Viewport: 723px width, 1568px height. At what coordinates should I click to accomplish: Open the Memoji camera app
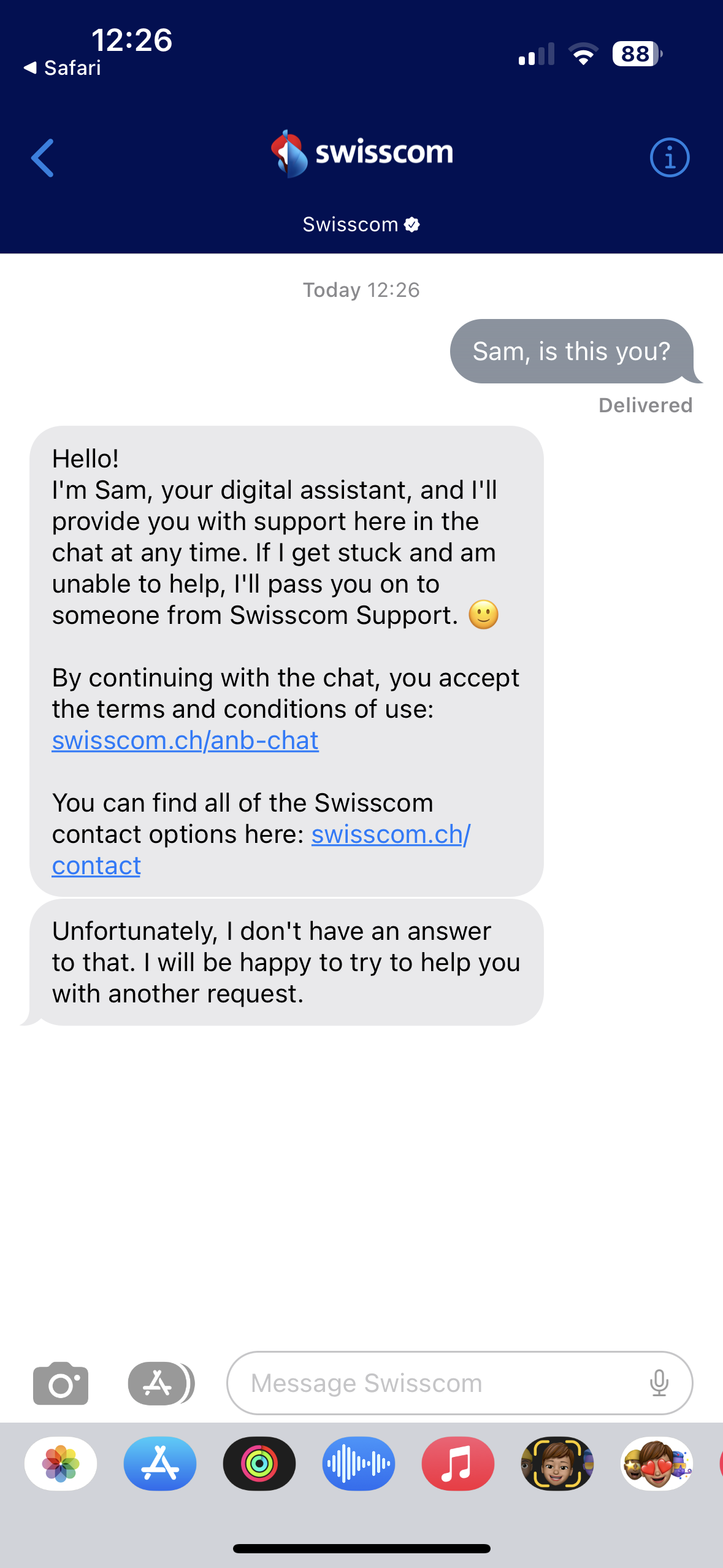(557, 1464)
